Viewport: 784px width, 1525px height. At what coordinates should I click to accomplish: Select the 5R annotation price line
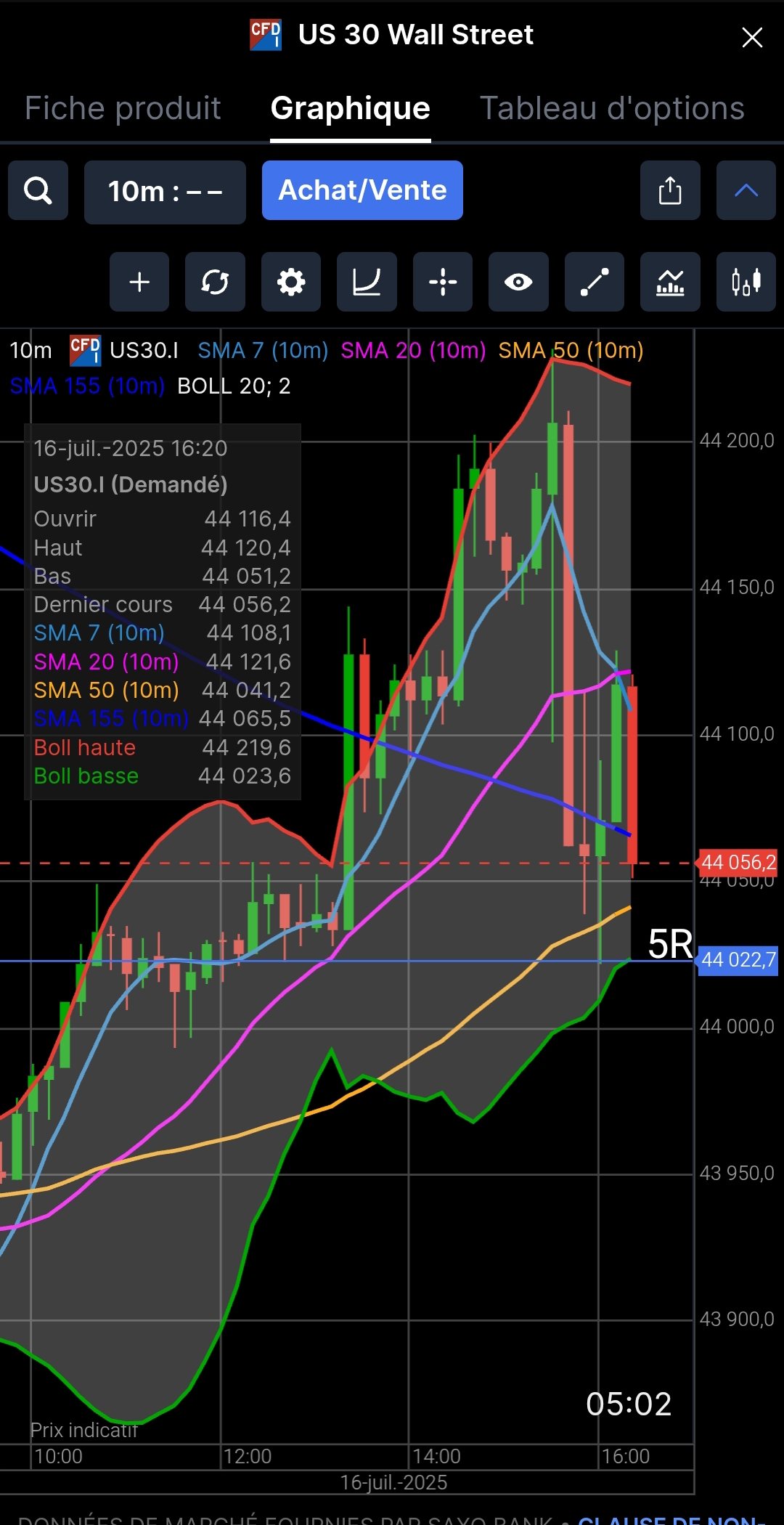coord(669,945)
